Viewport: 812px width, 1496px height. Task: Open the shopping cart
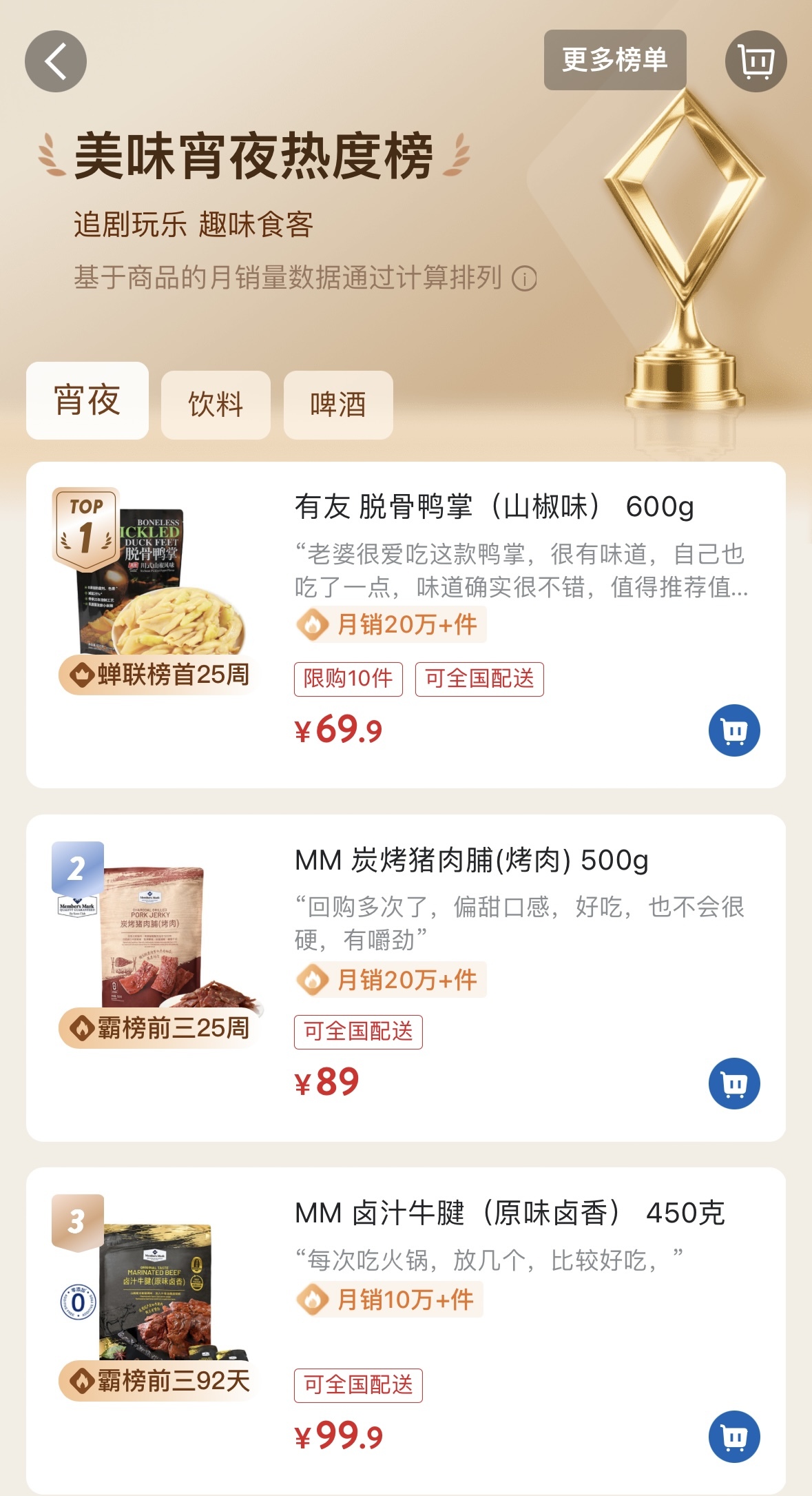coord(756,61)
